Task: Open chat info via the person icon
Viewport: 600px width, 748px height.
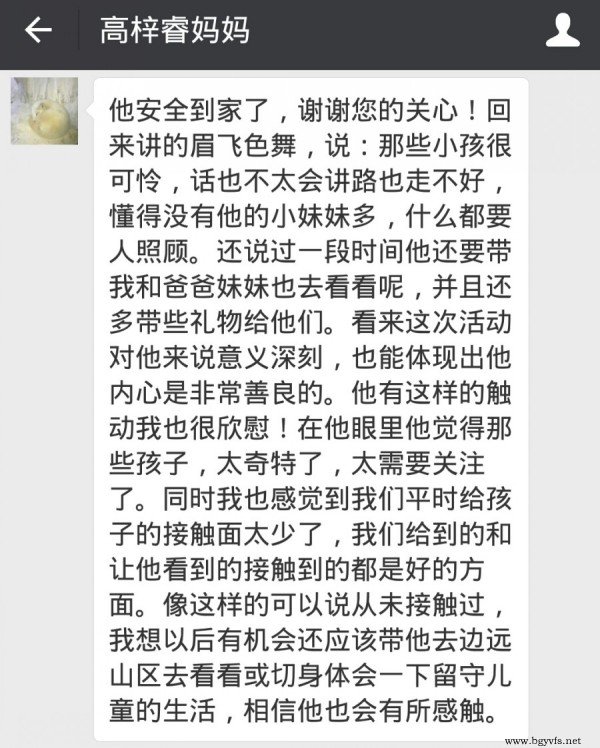Action: tap(563, 31)
